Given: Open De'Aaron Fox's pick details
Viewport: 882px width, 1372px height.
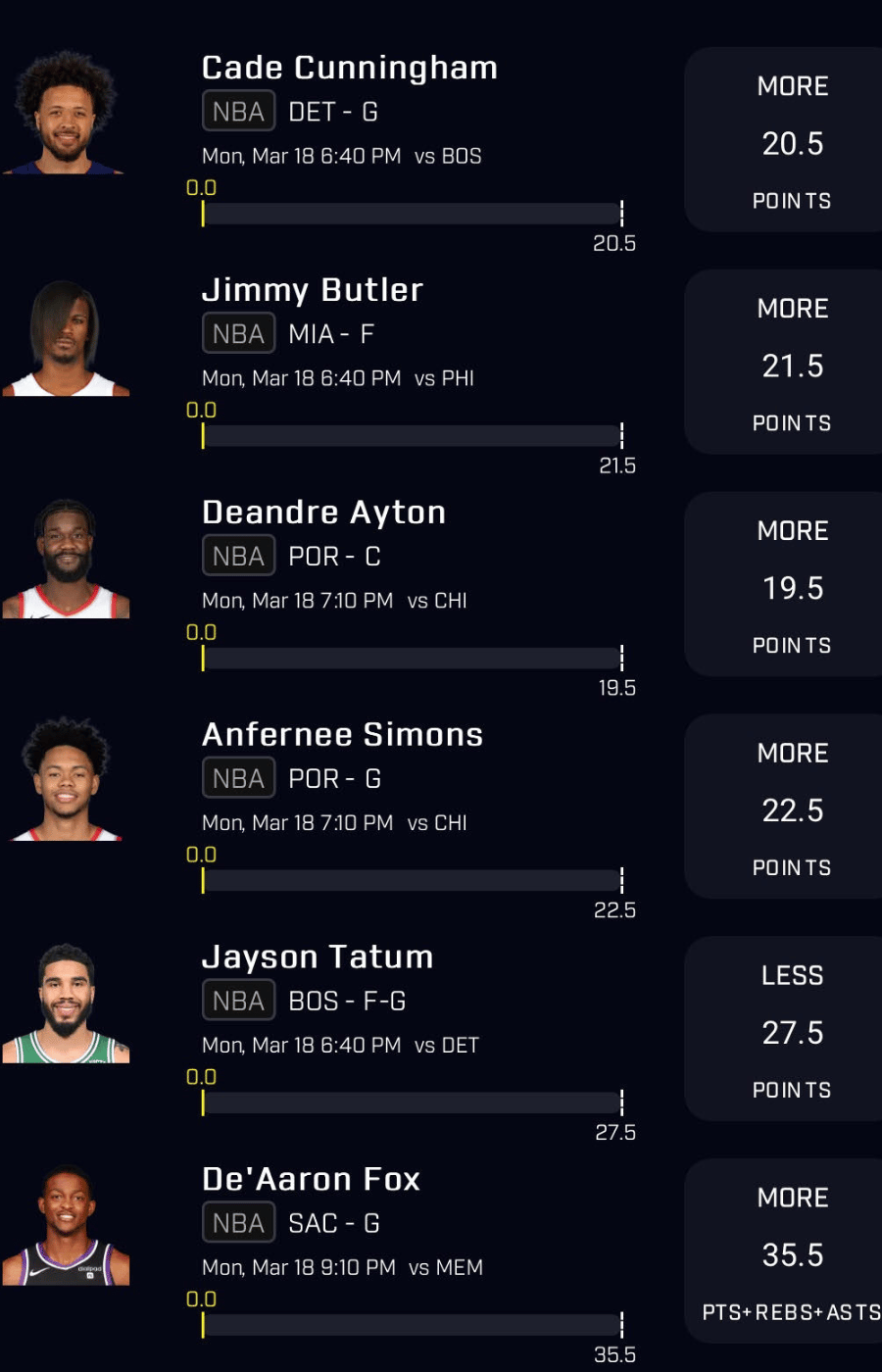Looking at the screenshot, I should tap(311, 1181).
